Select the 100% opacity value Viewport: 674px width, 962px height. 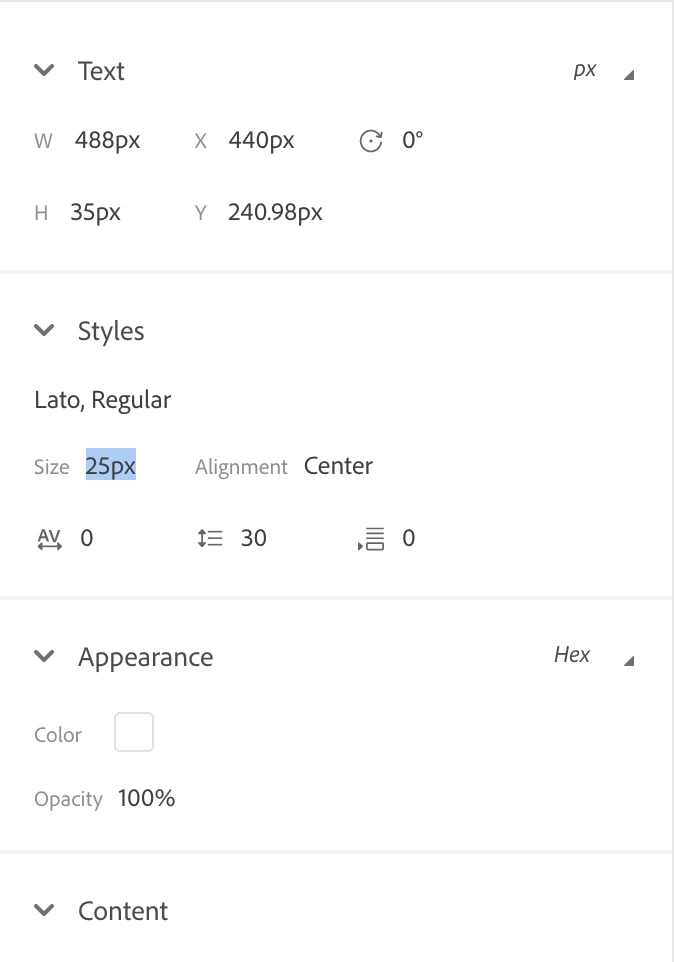tap(146, 798)
